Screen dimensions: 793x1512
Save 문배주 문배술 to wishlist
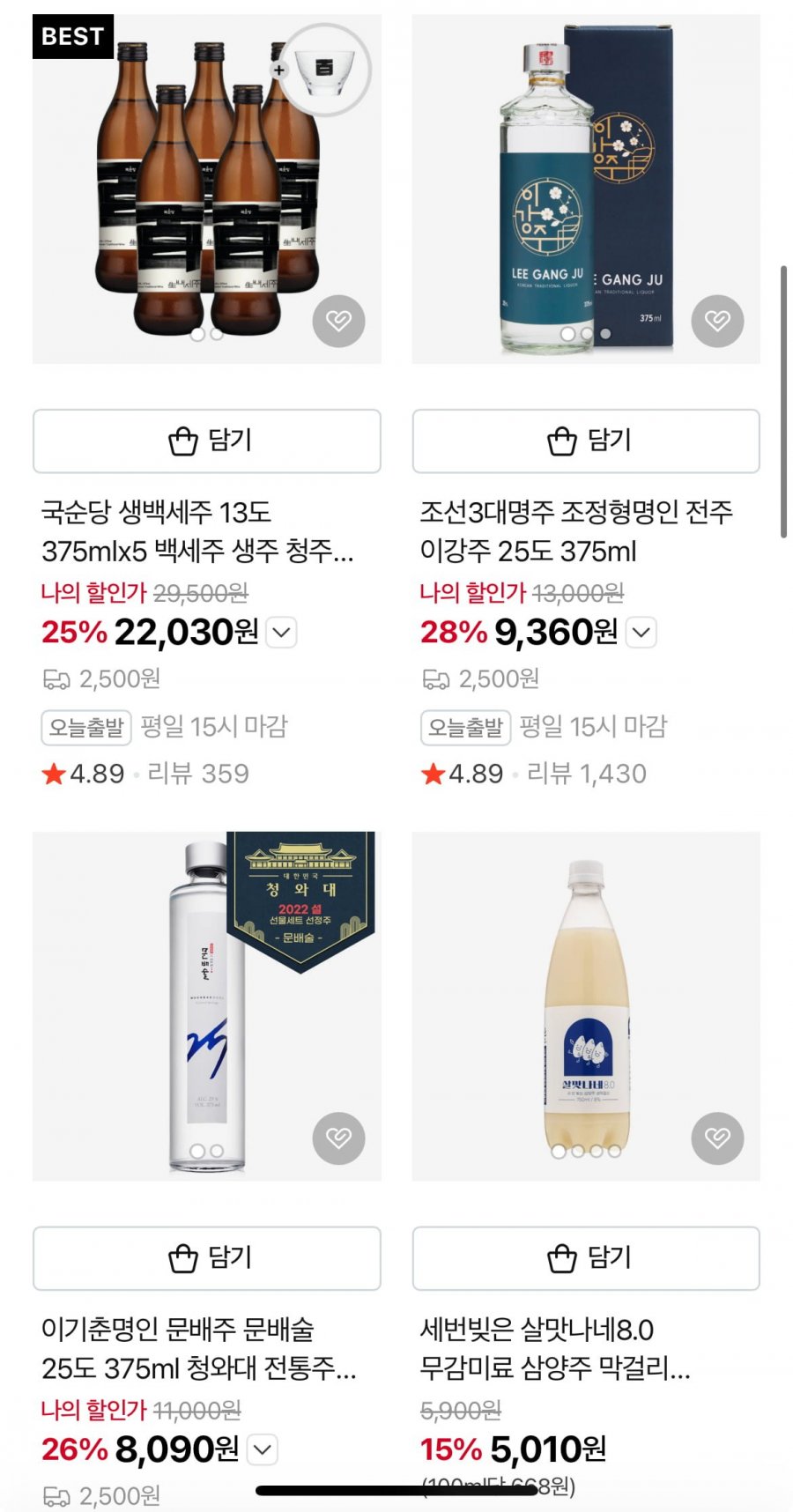tap(338, 1138)
